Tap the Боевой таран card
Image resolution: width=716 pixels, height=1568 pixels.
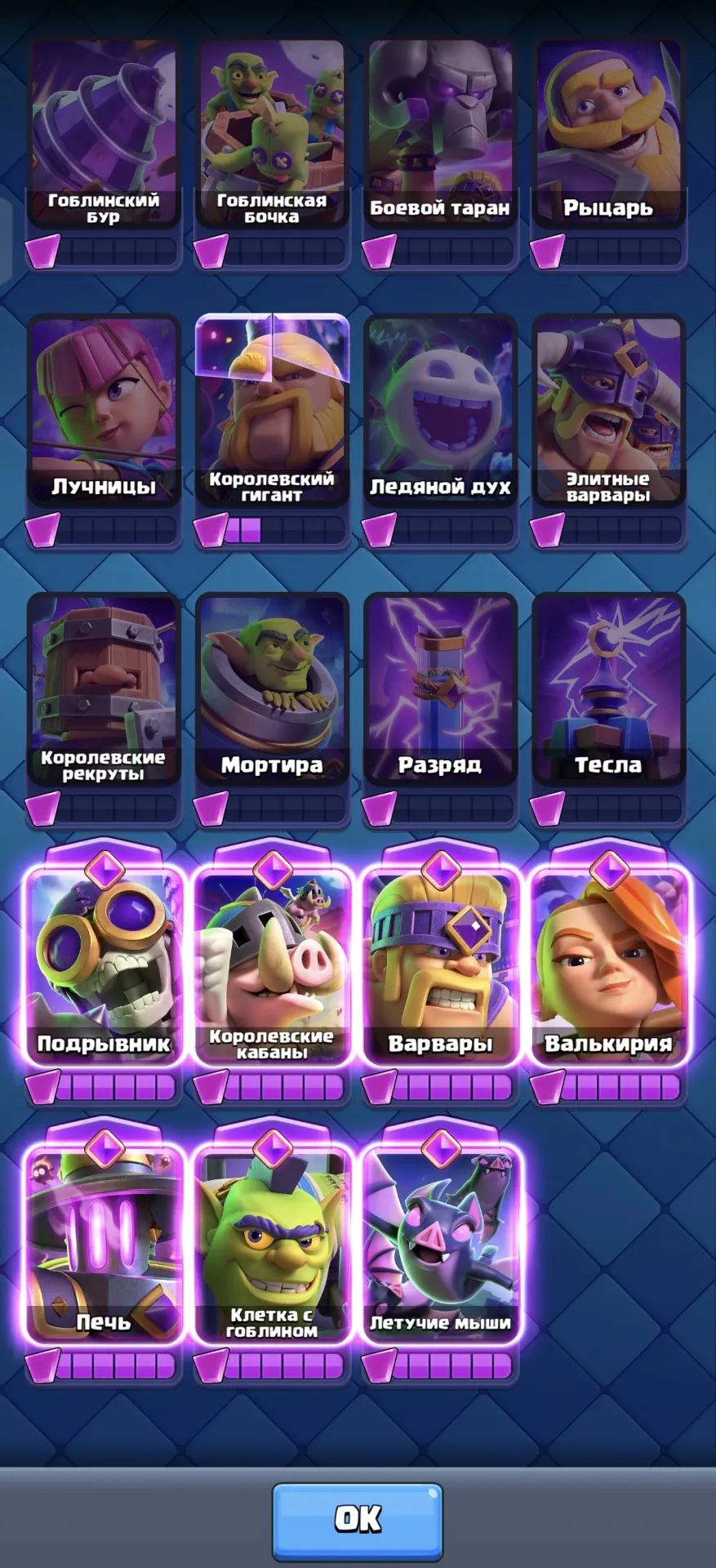click(x=440, y=133)
